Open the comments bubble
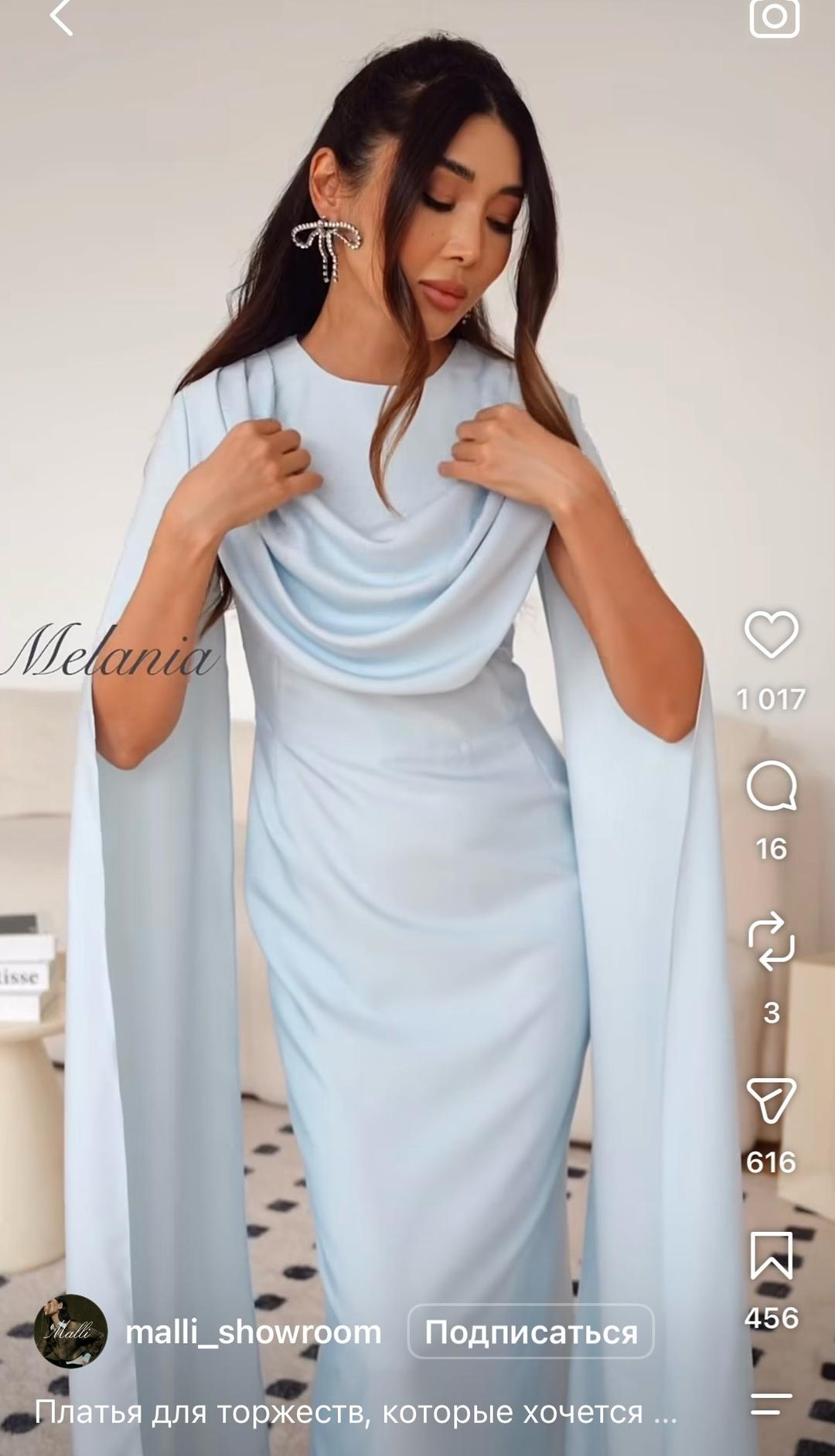Viewport: 835px width, 1456px height. coord(772,786)
